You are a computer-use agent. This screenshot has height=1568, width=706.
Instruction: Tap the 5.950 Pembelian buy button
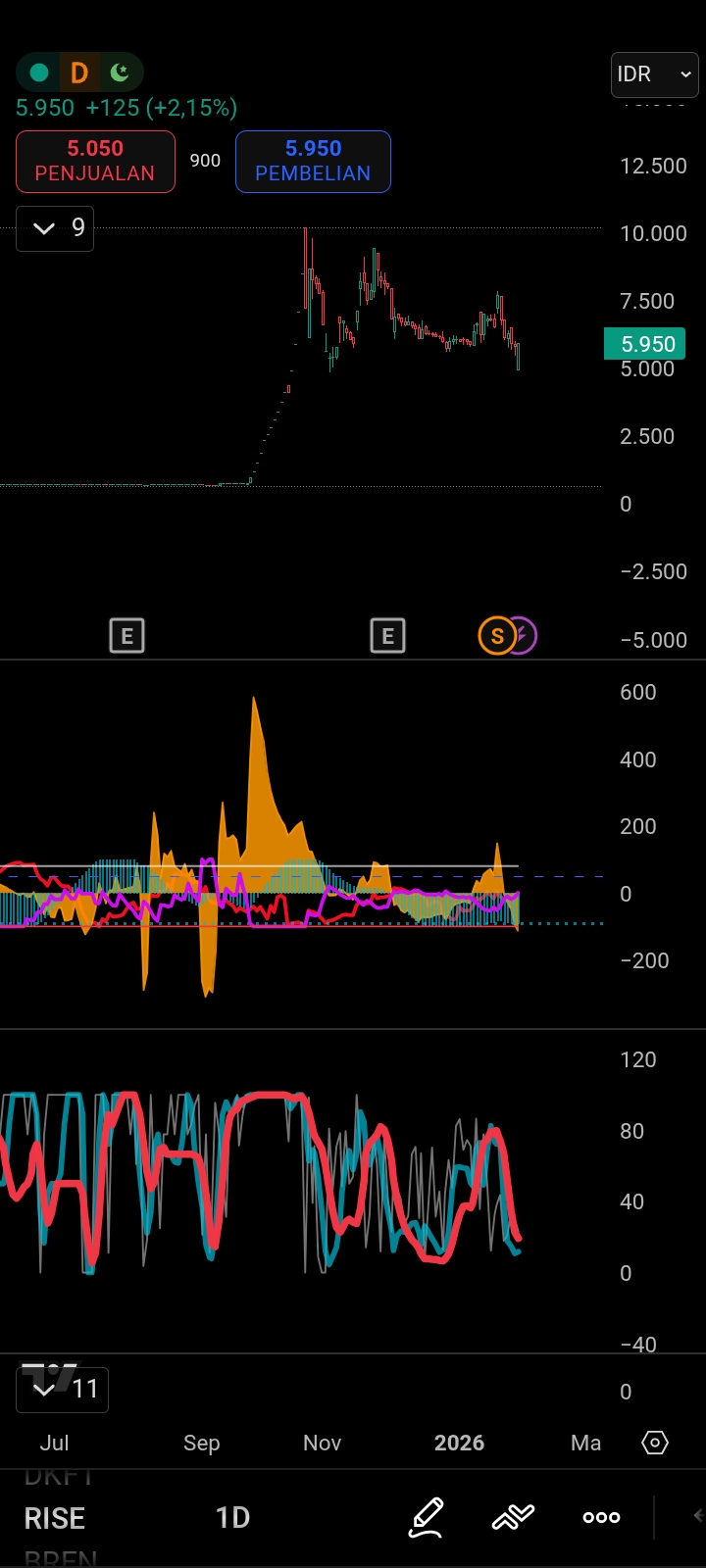point(313,161)
